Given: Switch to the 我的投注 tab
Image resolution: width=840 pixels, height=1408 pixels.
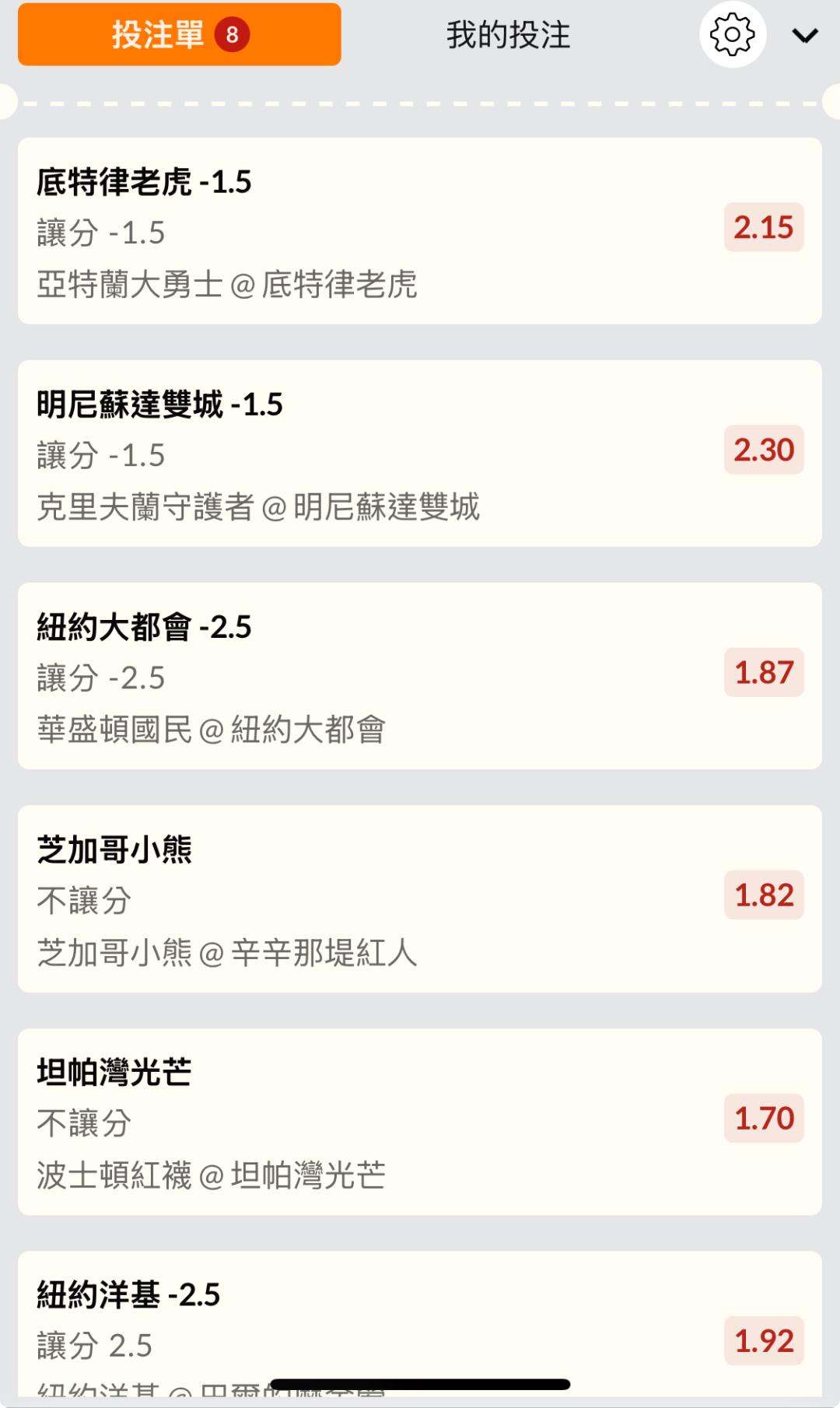Looking at the screenshot, I should (x=509, y=35).
